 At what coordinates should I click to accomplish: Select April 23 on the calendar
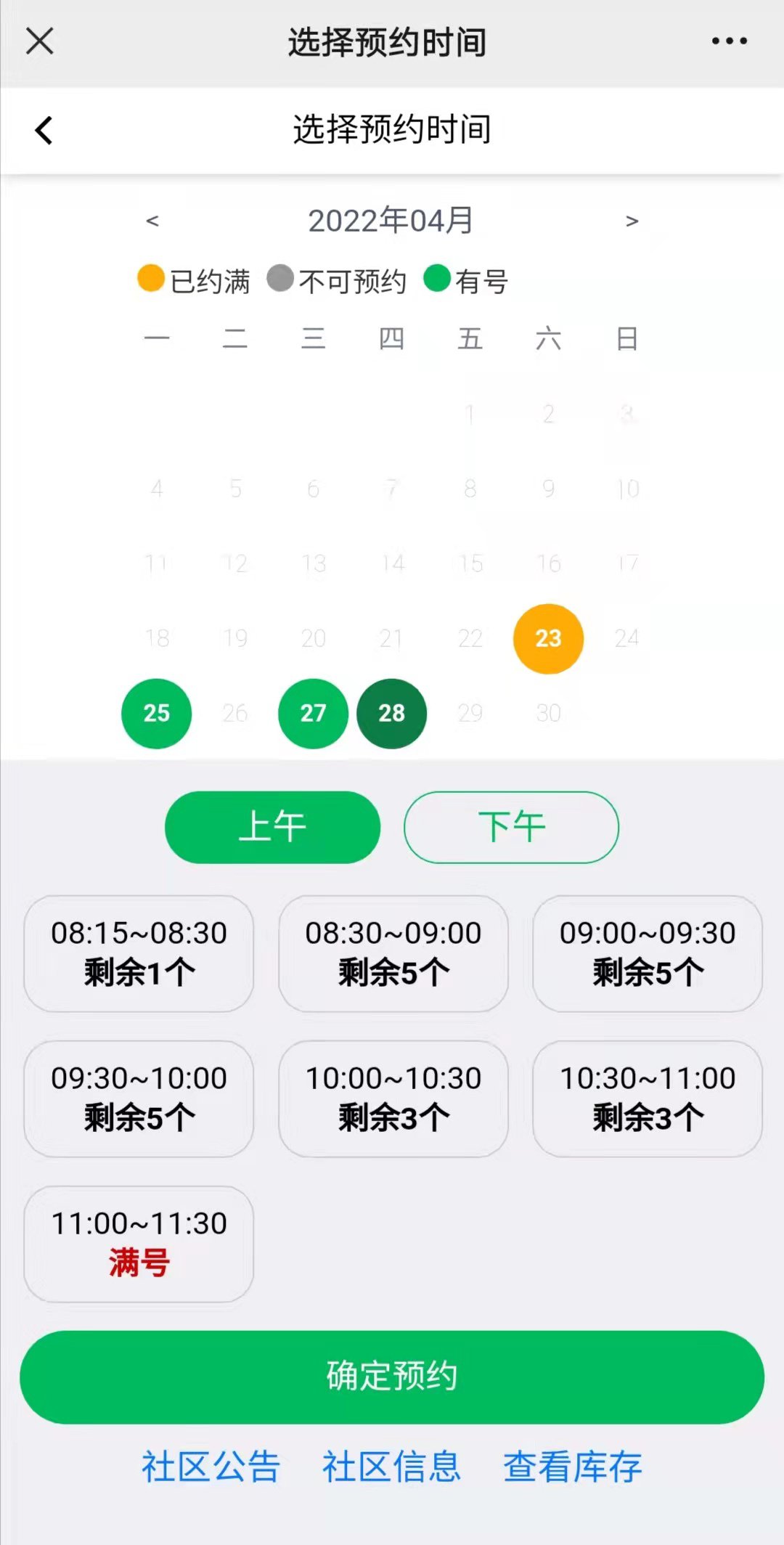tap(548, 639)
